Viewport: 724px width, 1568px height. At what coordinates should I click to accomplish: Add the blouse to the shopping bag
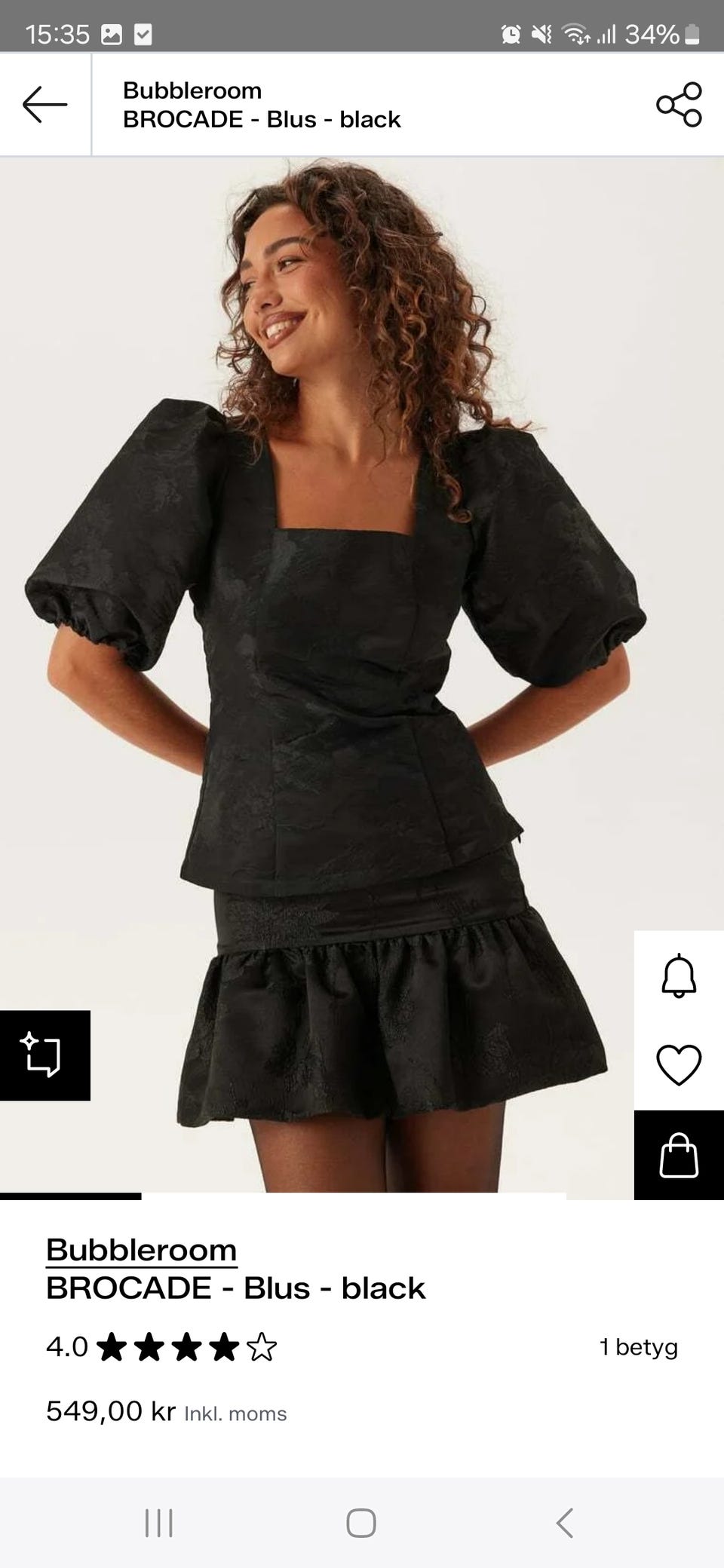(x=679, y=1155)
